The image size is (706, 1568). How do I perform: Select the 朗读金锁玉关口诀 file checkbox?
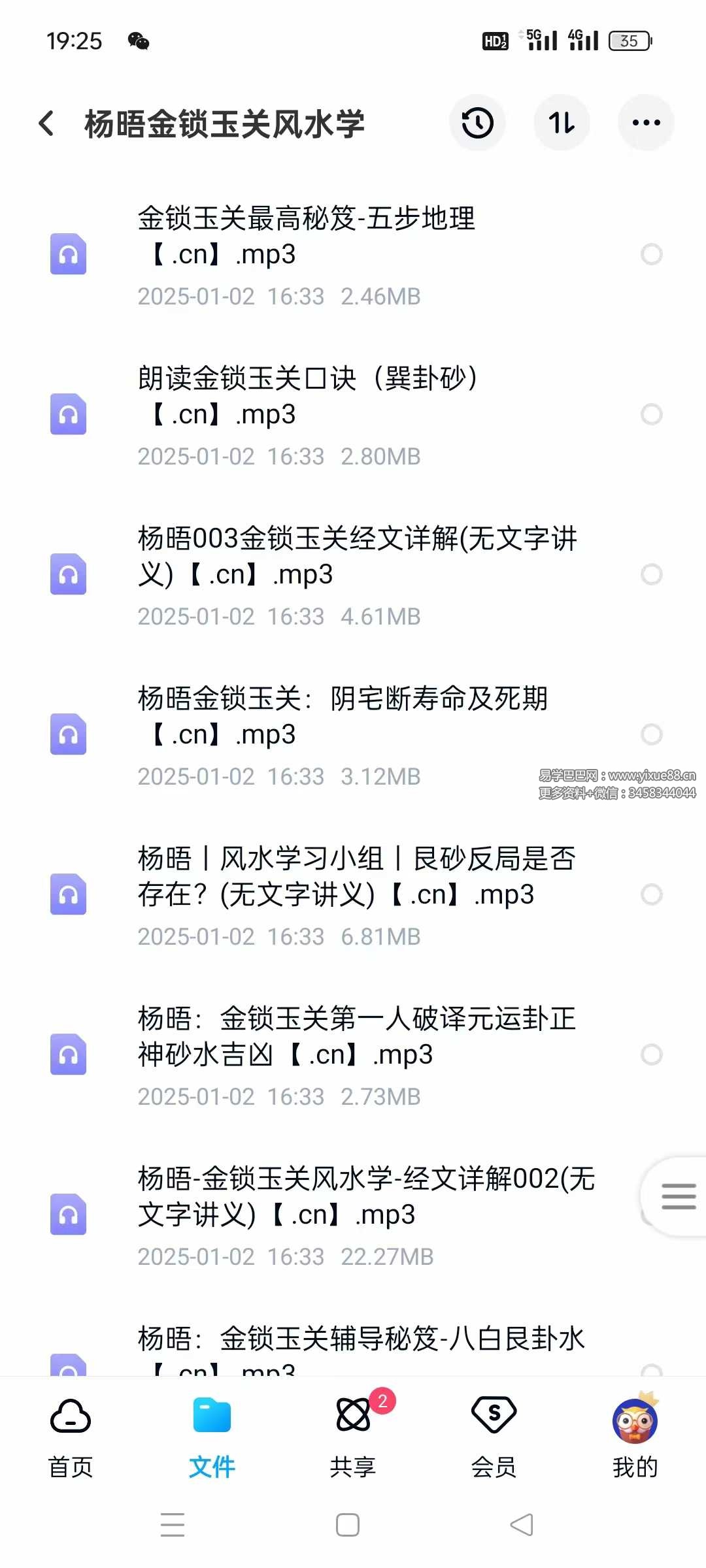pos(651,414)
